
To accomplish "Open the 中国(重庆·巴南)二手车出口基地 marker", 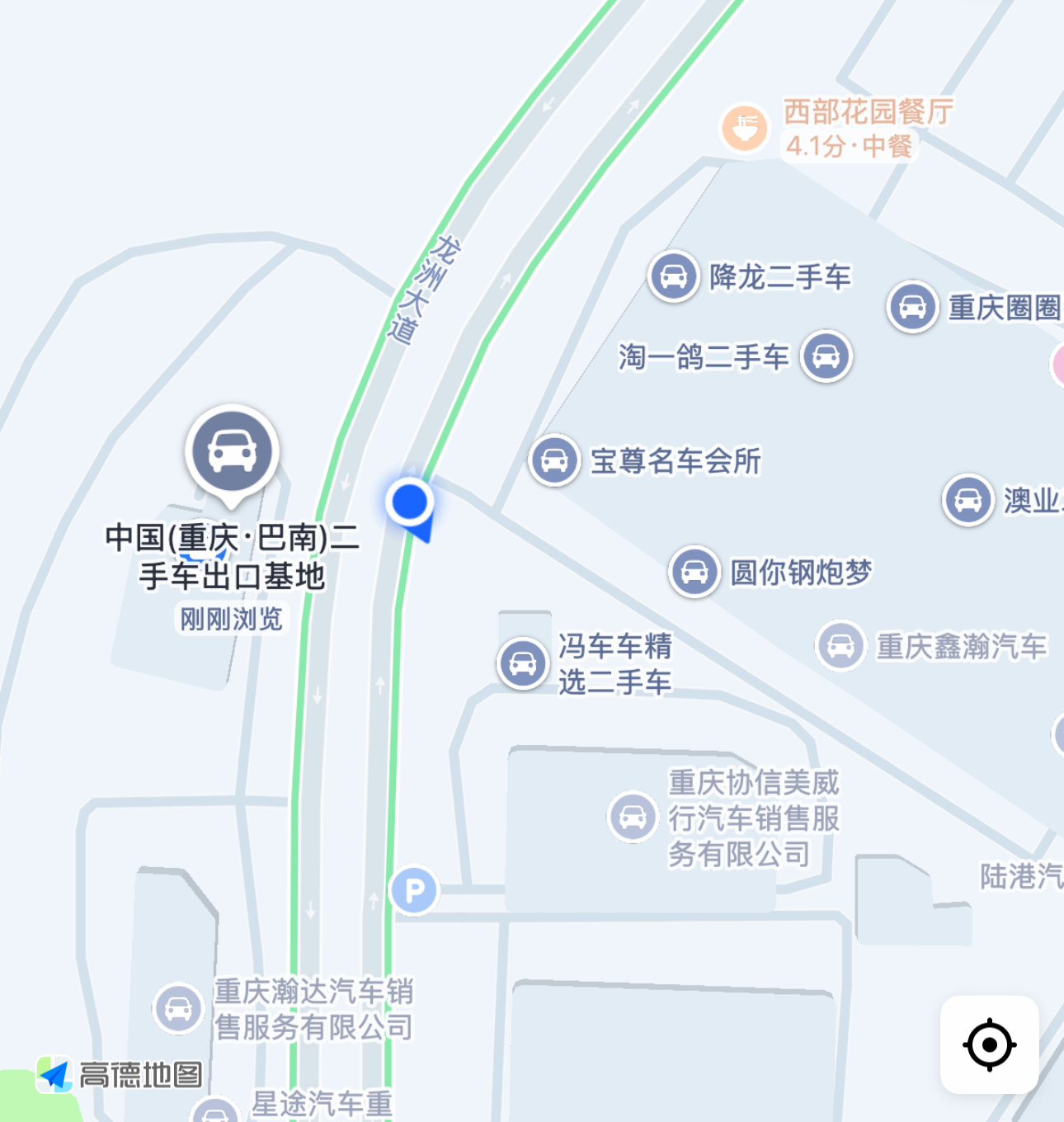I will tap(233, 451).
